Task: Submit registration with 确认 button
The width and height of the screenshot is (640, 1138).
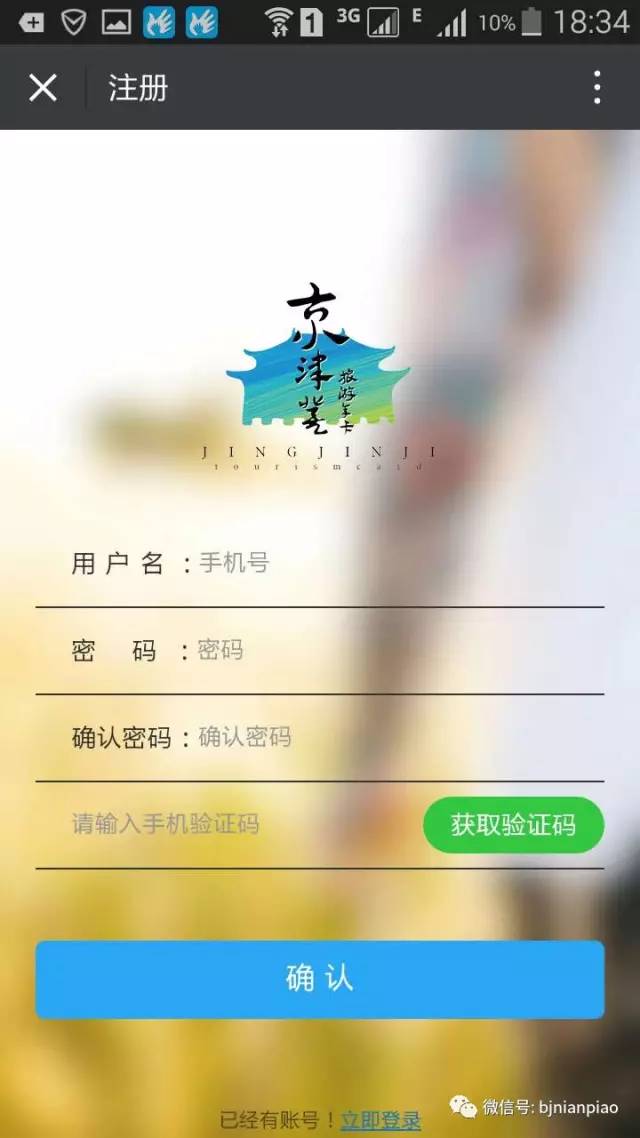Action: (320, 978)
